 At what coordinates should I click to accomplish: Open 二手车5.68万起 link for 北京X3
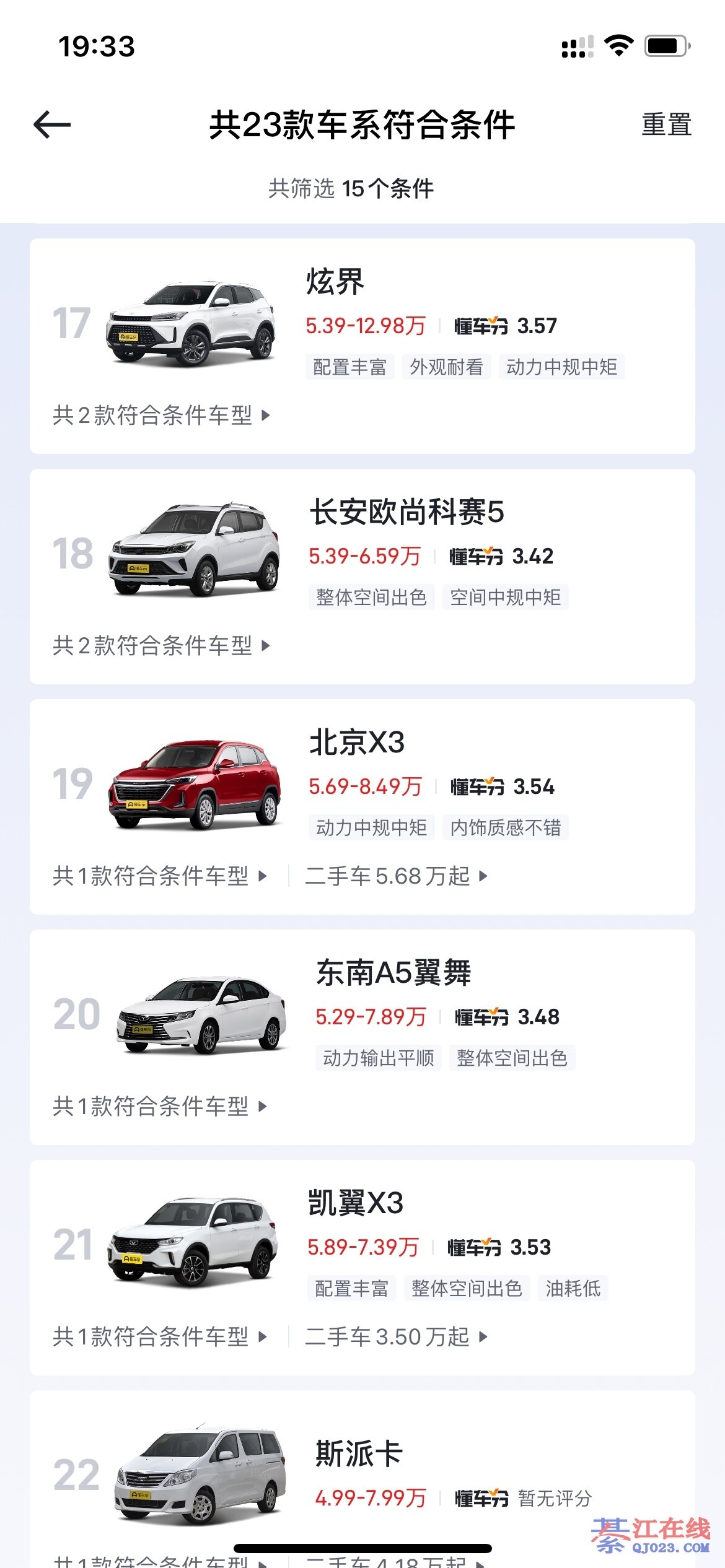click(x=396, y=876)
